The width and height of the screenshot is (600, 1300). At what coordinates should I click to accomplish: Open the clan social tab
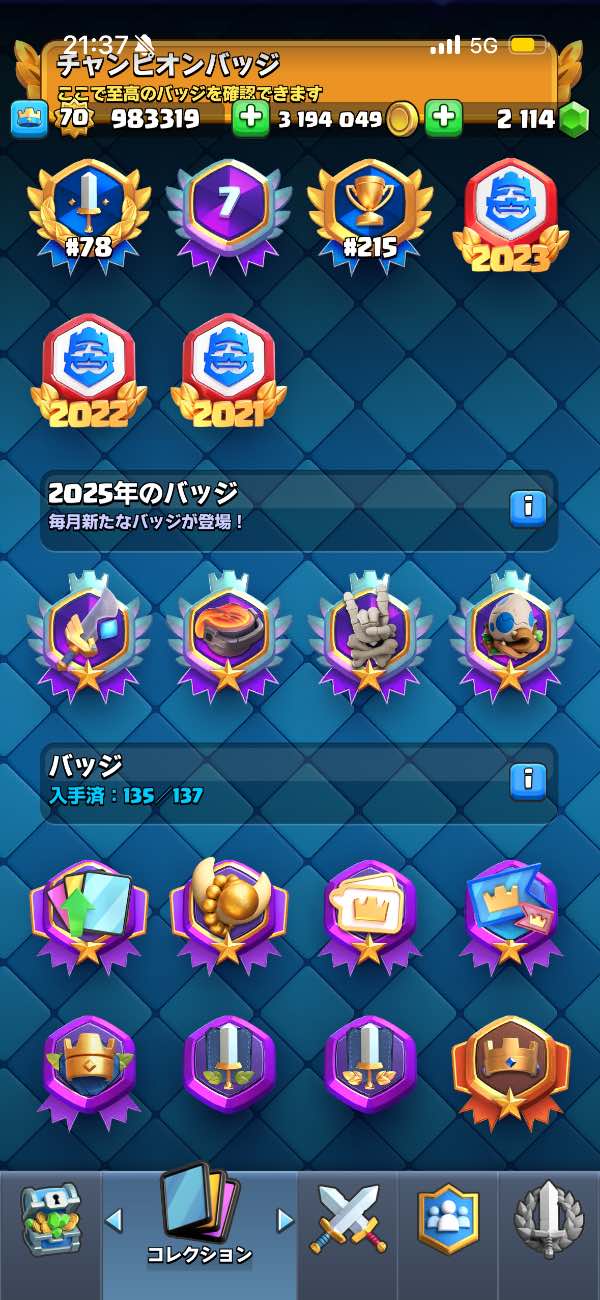pos(447,1222)
